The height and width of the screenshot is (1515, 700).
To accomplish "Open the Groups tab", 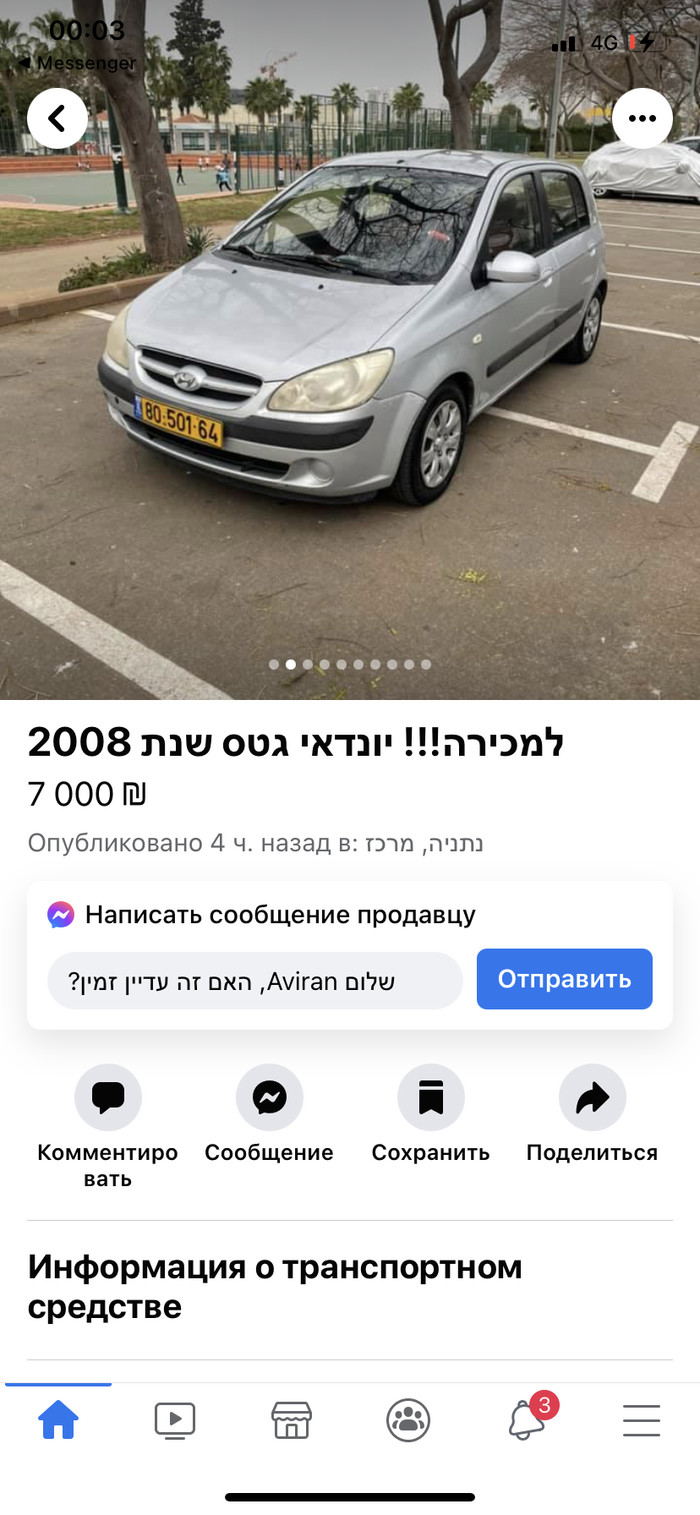I will [x=408, y=1420].
